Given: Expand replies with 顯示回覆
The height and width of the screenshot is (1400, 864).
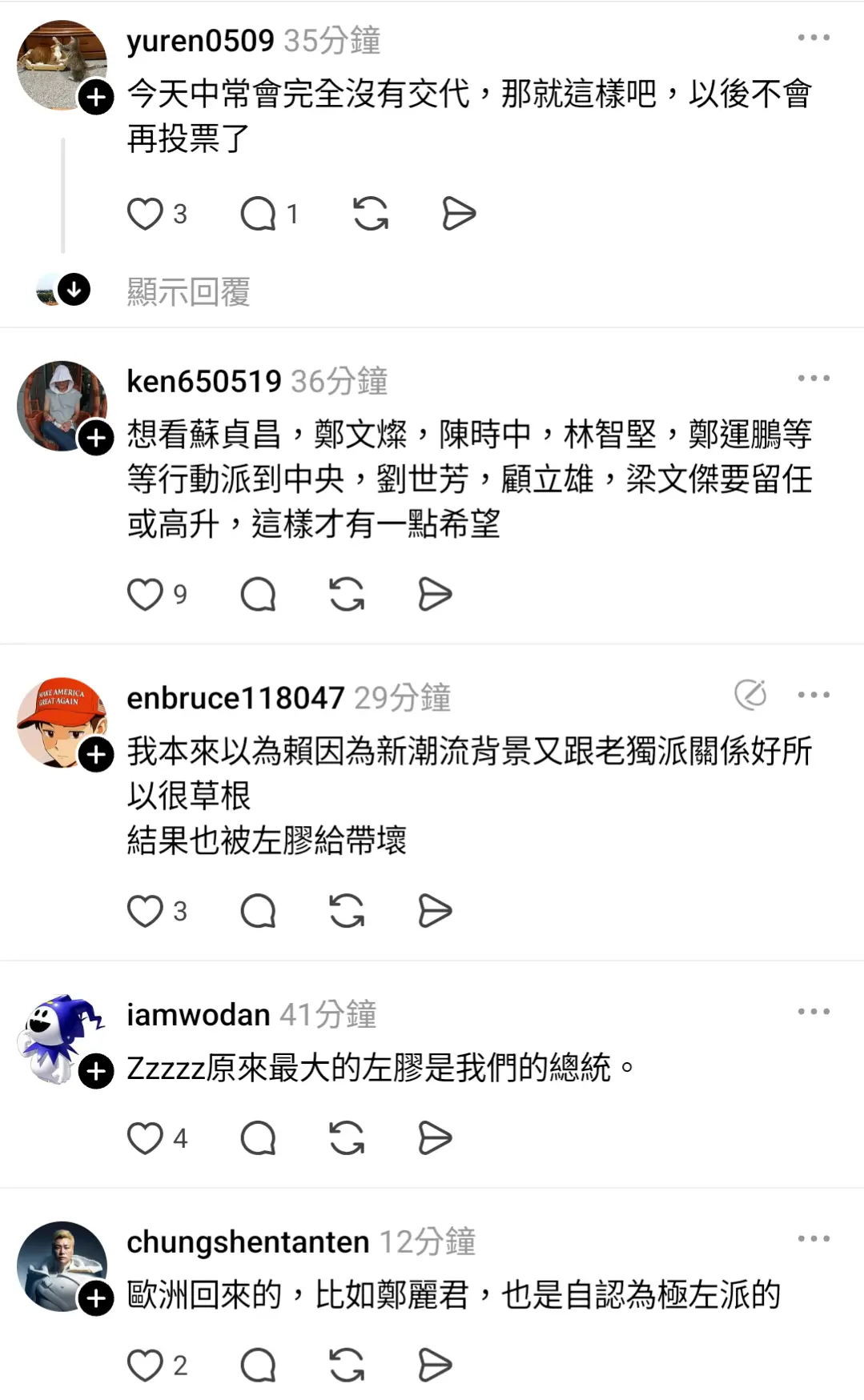Looking at the screenshot, I should click(x=188, y=292).
